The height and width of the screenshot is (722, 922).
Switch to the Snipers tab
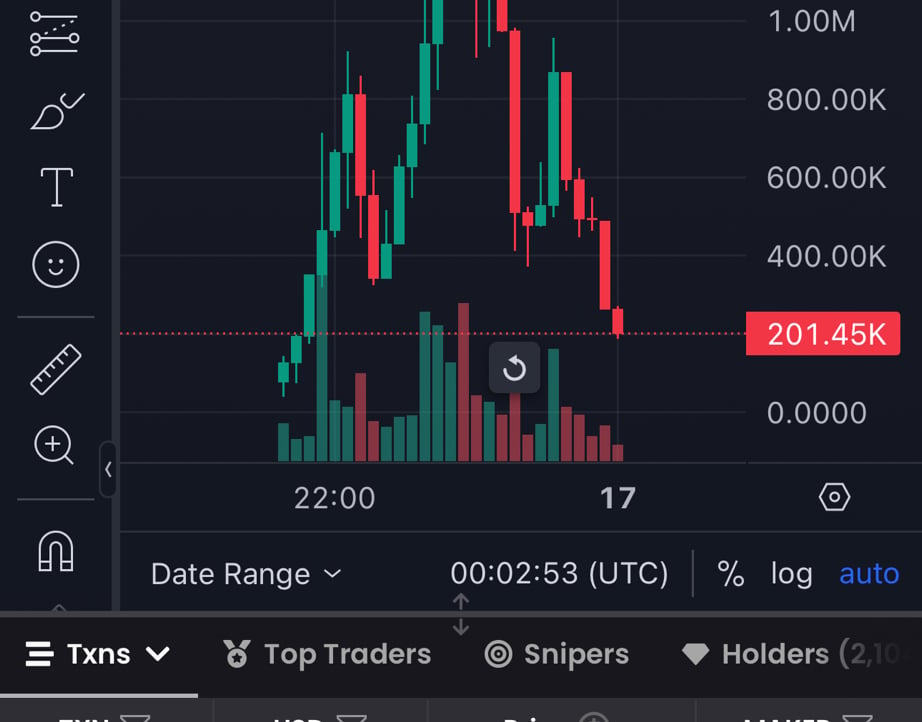click(556, 654)
